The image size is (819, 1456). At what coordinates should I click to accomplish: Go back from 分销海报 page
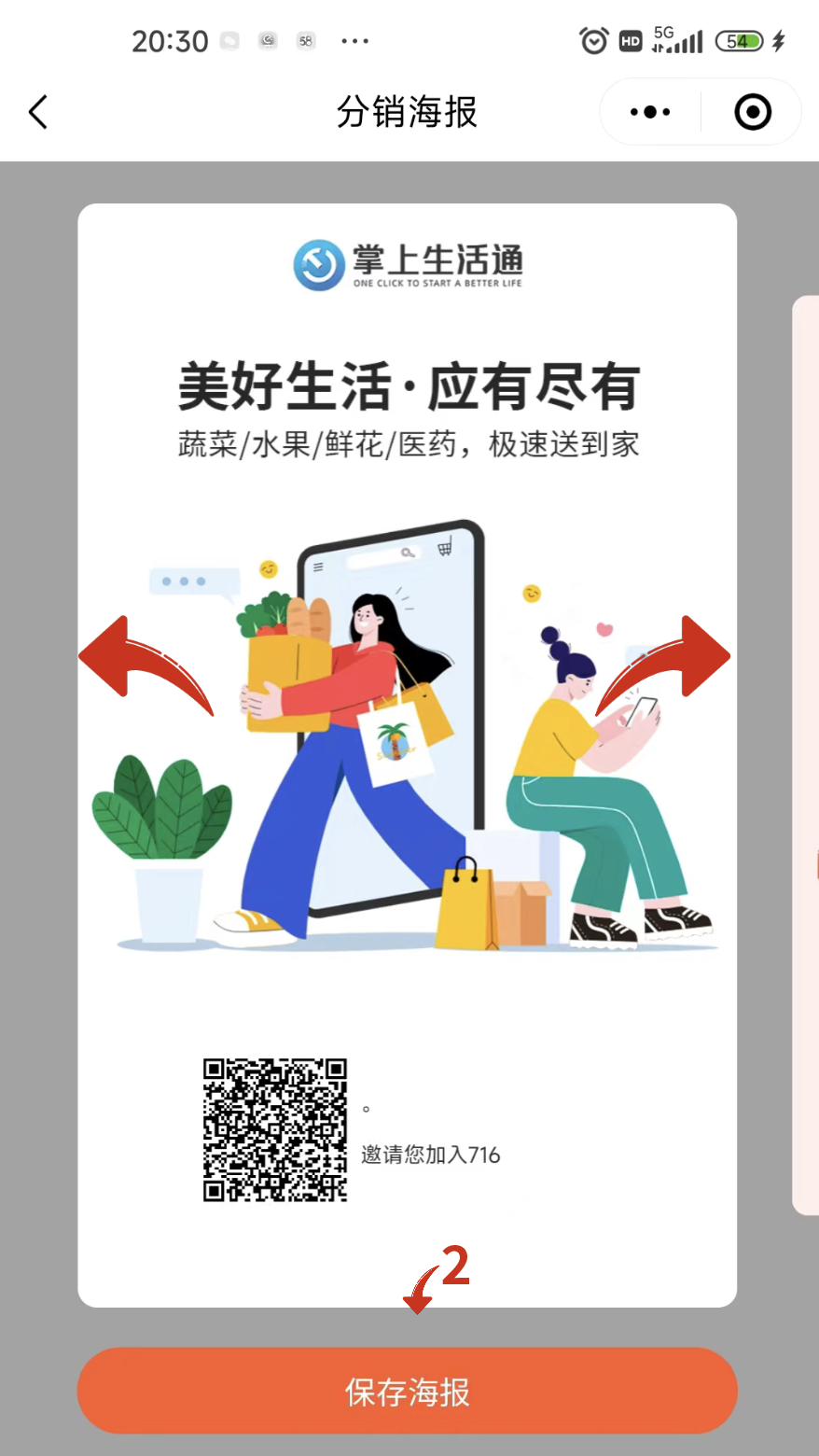pyautogui.click(x=38, y=113)
